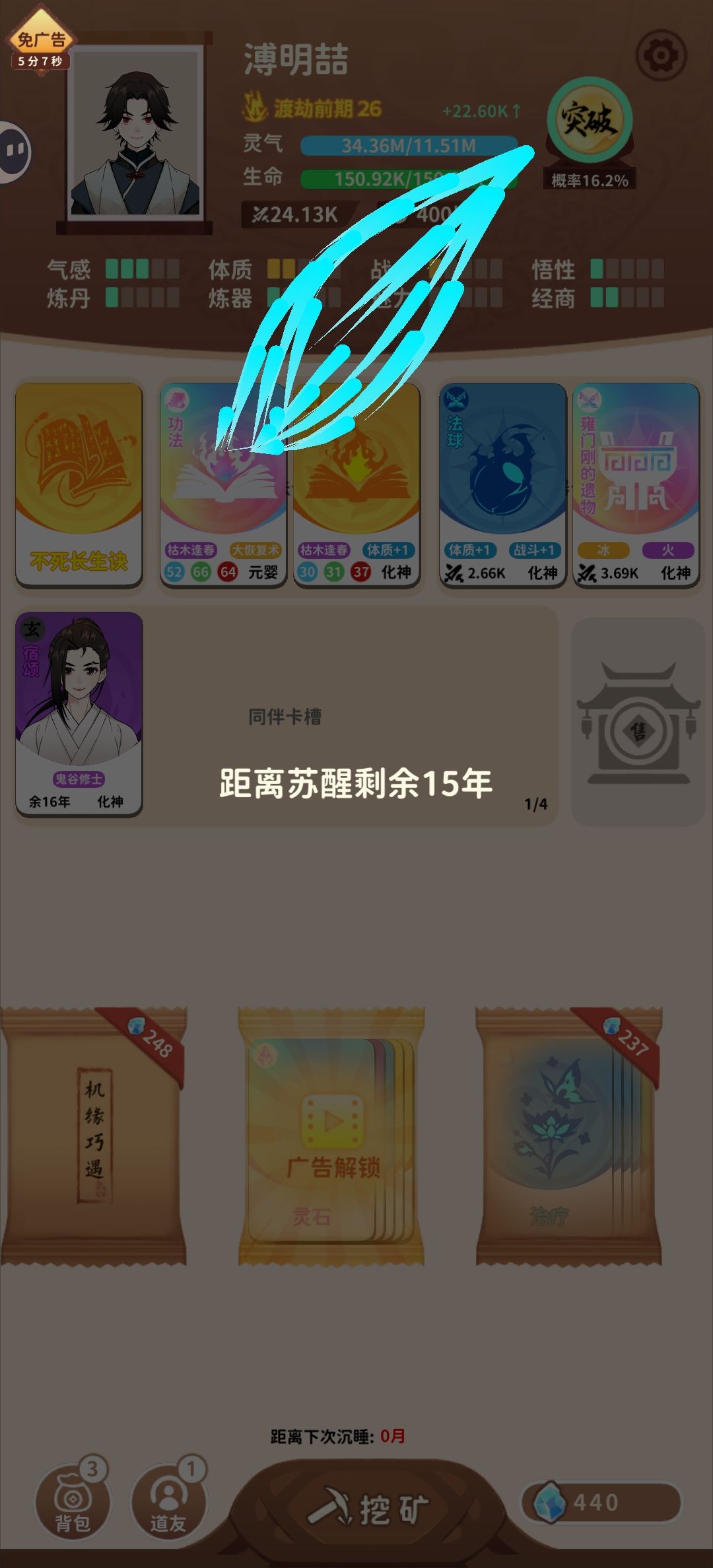
Task: Open the 治疗 card pack
Action: 569,1136
